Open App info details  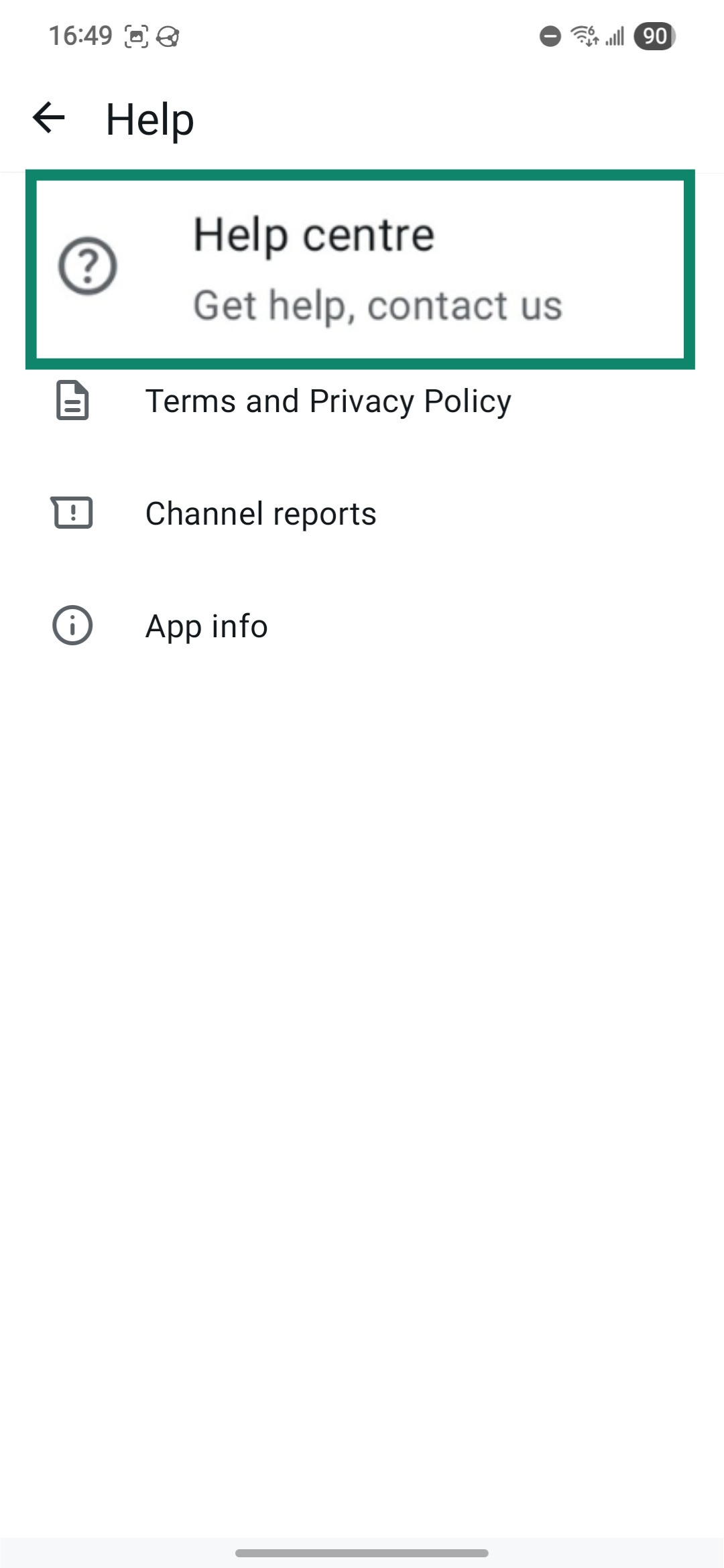[x=206, y=625]
